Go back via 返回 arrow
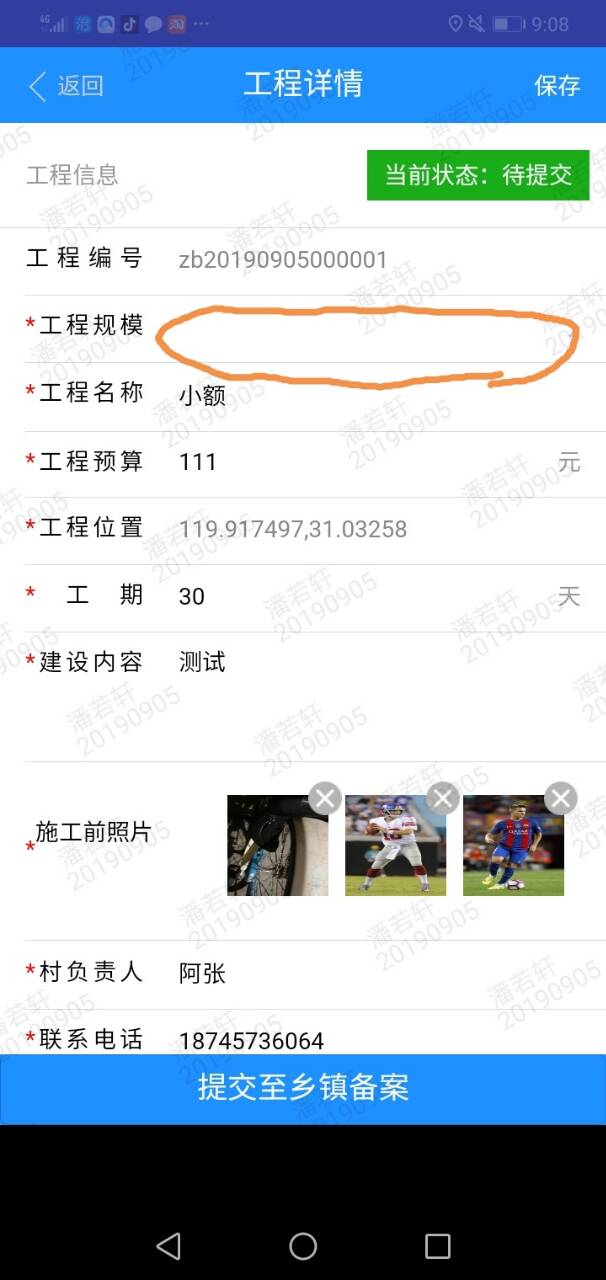The width and height of the screenshot is (606, 1280). coord(66,86)
